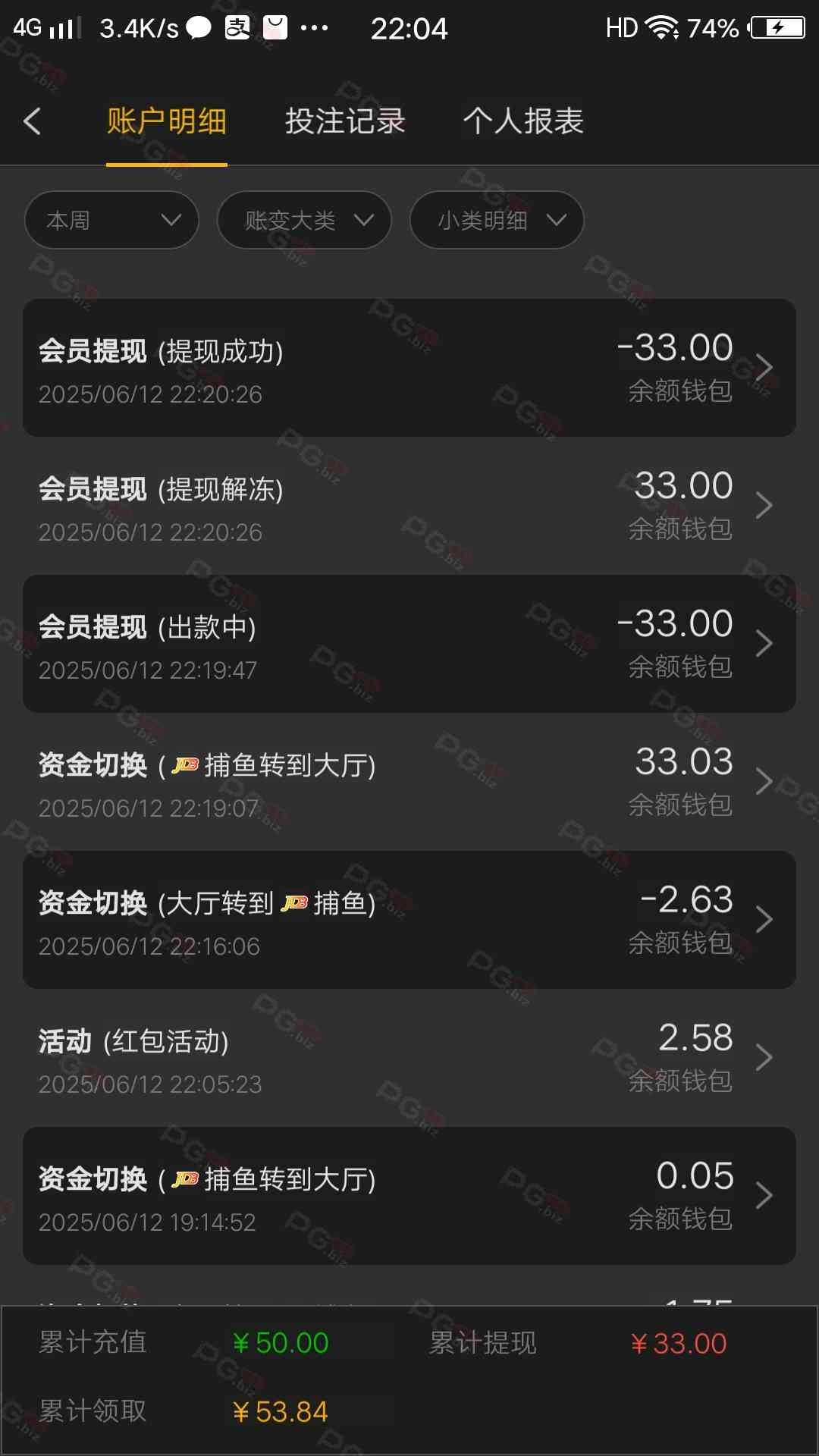Open the 活动 (红包活动) record
Screen dimensions: 819x1456
[x=409, y=1058]
